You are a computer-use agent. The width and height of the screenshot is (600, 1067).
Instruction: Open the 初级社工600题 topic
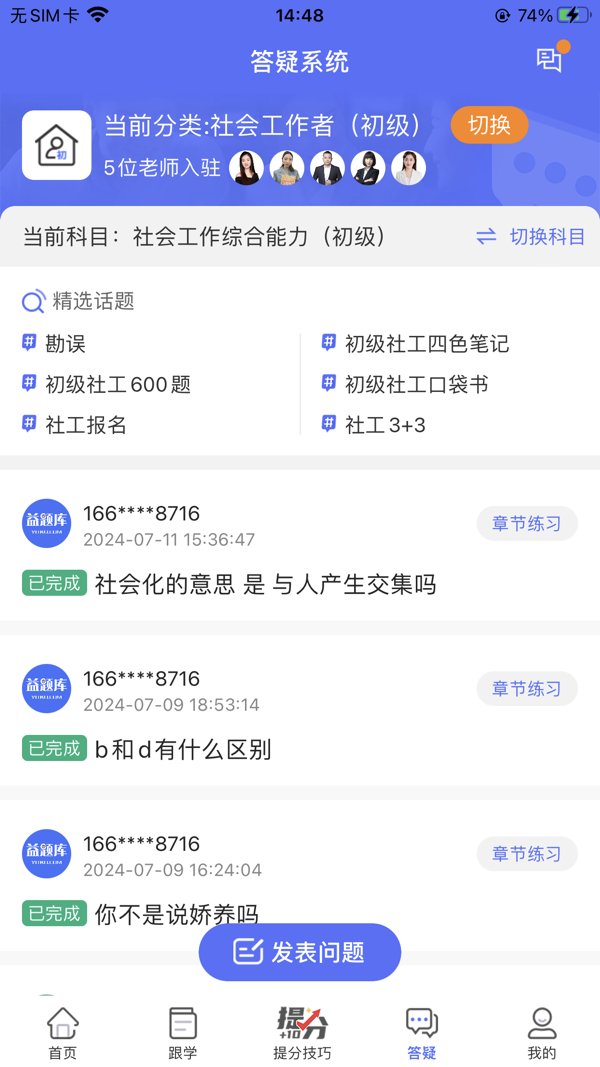(x=117, y=385)
